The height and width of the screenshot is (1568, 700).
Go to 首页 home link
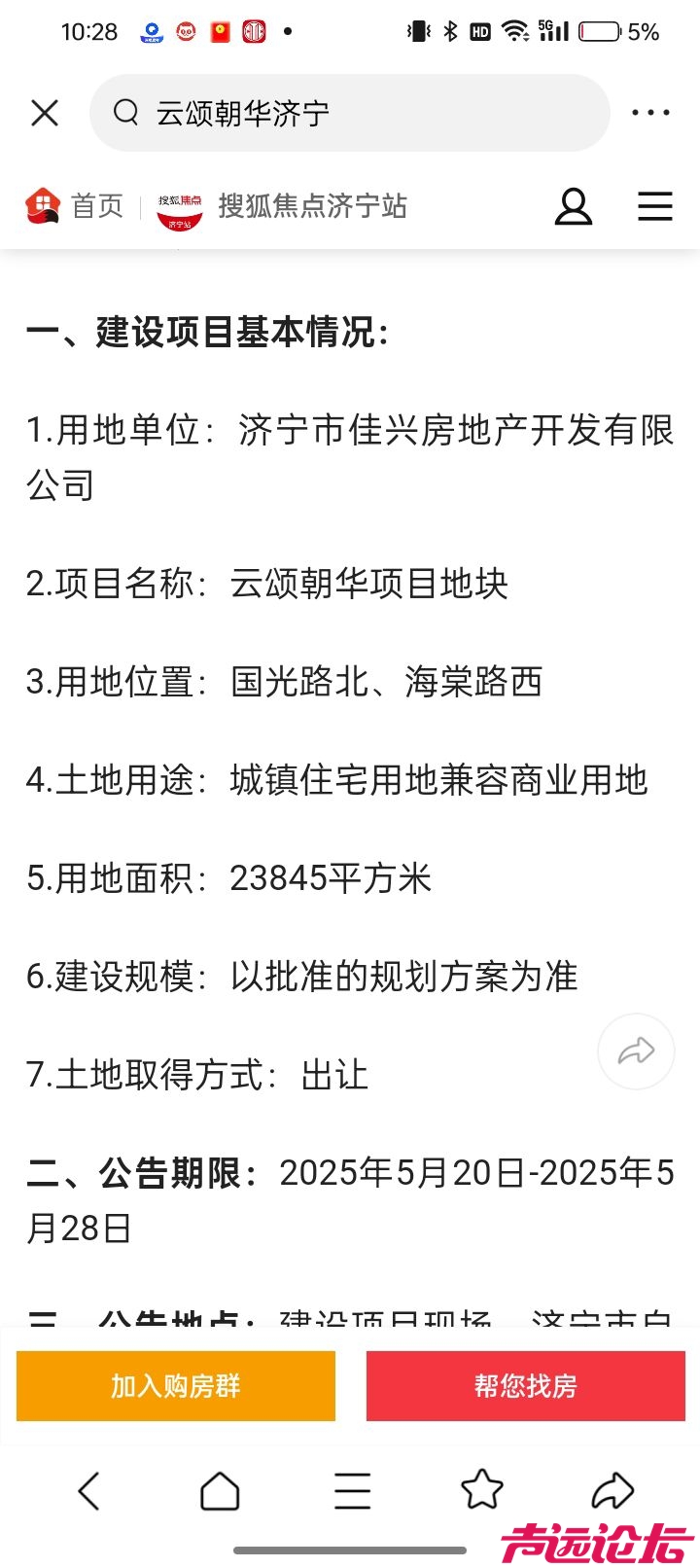tap(75, 206)
